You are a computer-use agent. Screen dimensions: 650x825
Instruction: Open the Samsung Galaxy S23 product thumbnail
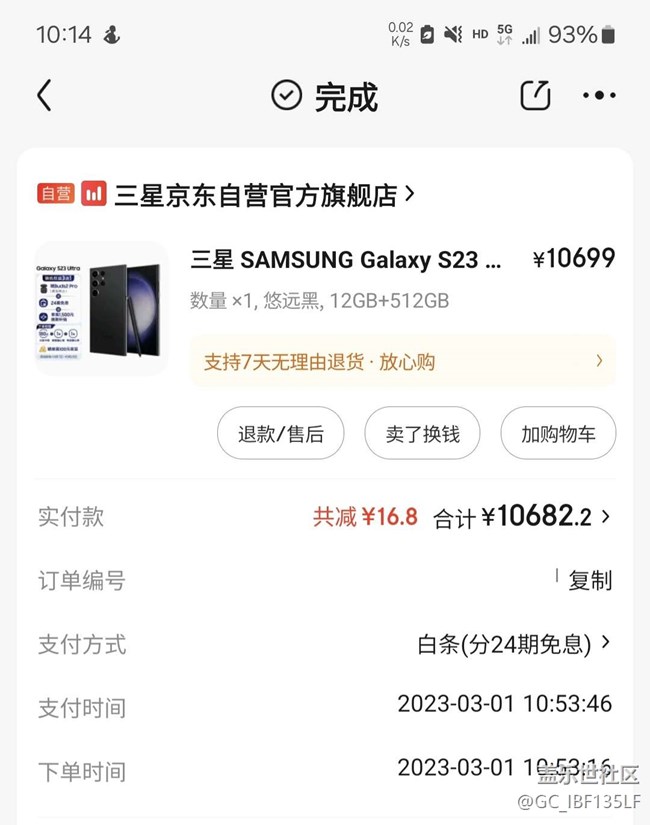tap(102, 308)
